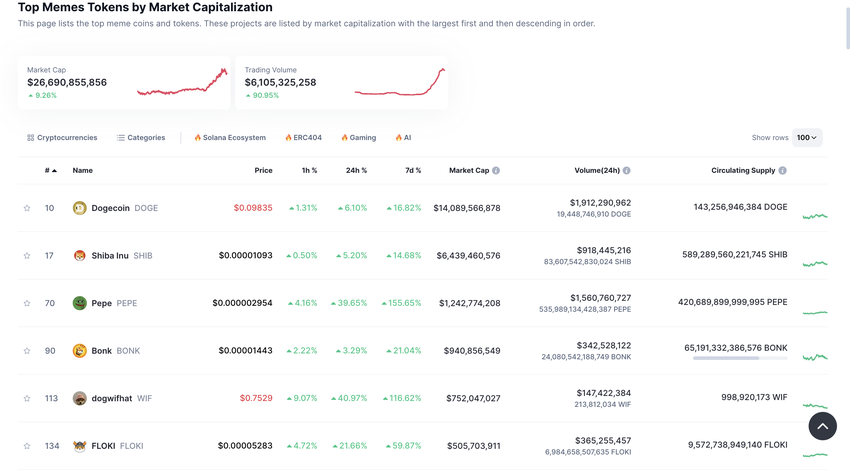Add Dogecoin to watchlist with star

[27, 208]
